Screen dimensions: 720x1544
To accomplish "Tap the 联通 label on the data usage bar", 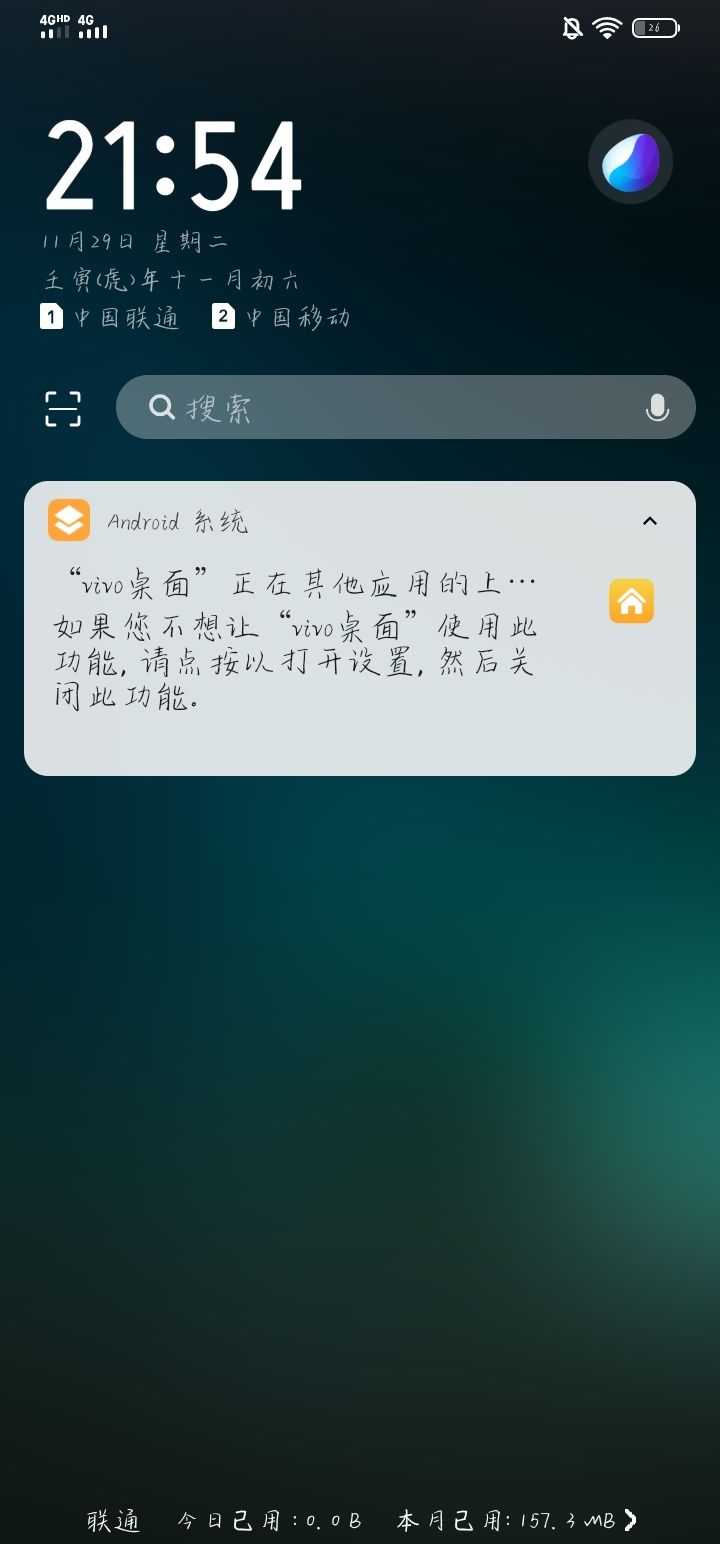I will [x=112, y=1519].
